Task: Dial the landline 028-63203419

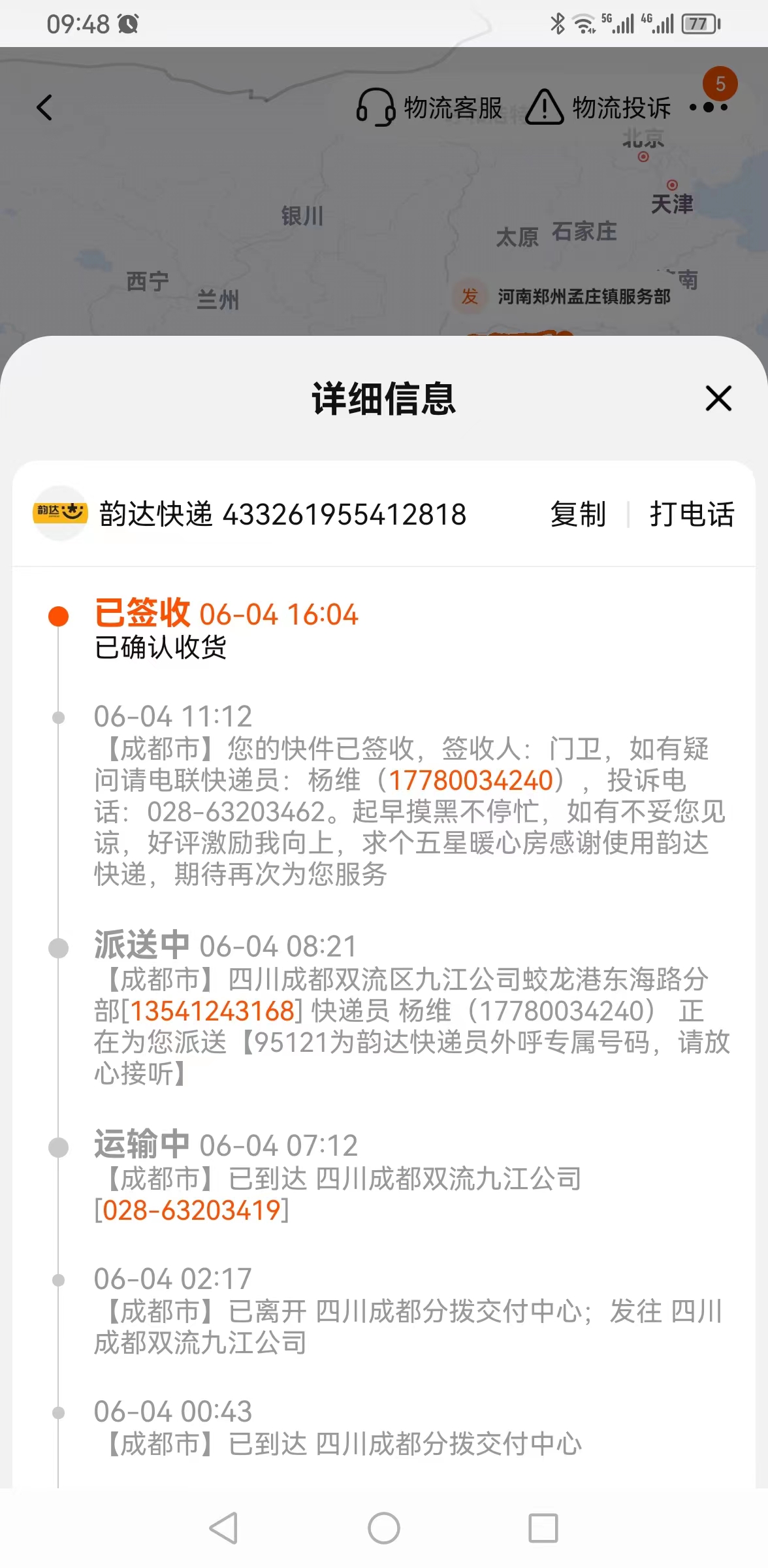Action: click(x=191, y=1210)
